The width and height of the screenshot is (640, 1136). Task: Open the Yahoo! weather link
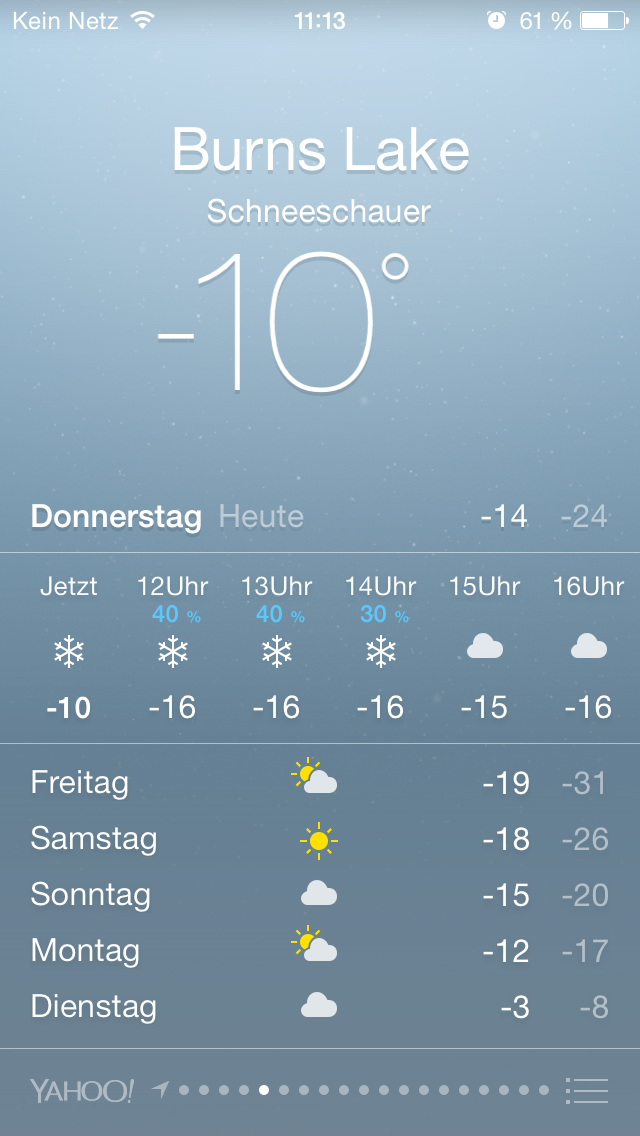pos(82,1090)
